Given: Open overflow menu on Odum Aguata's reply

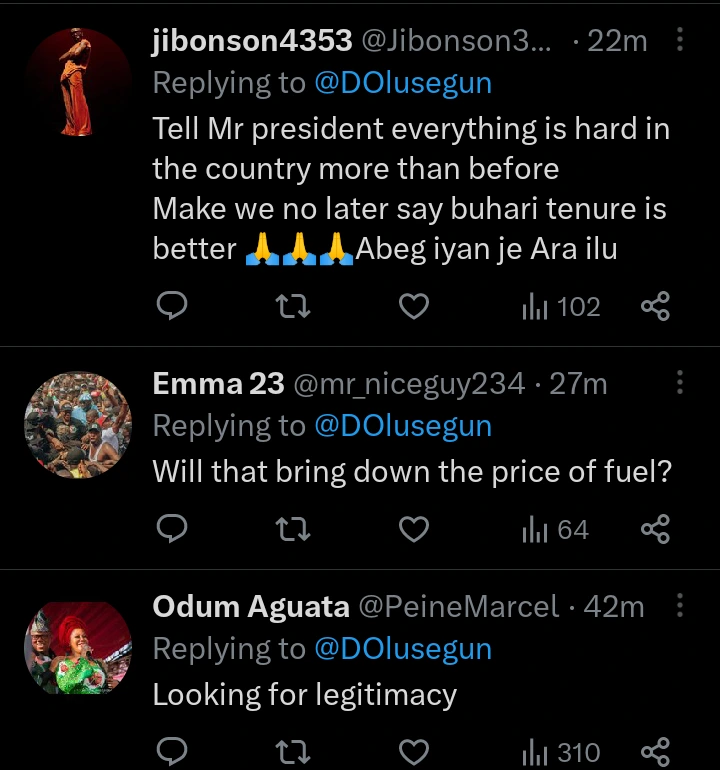Looking at the screenshot, I should click(x=680, y=606).
